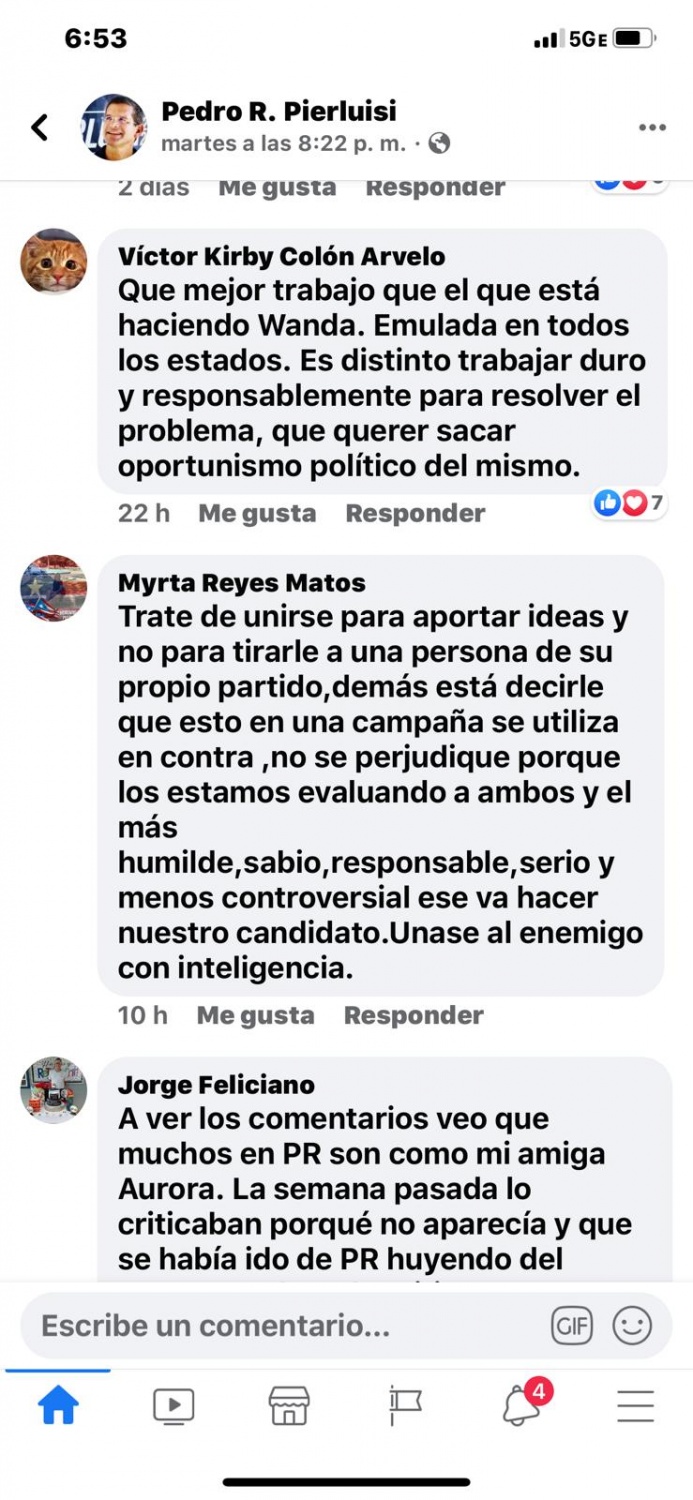Reply to Víctor Kirby Colón Arvelo's comment

point(415,513)
